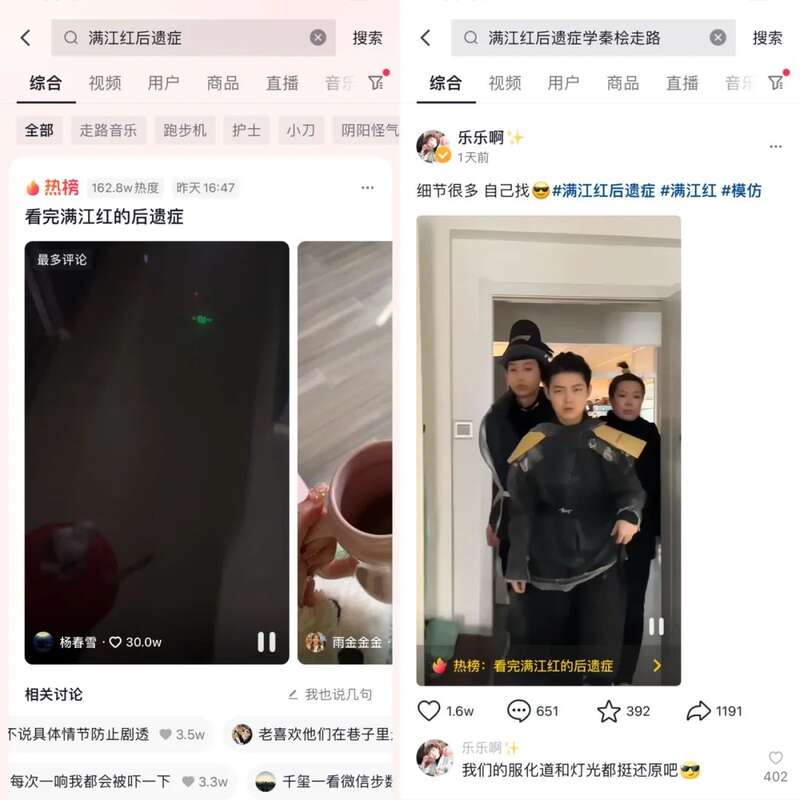Open 雨金金's video thumbnail

(x=345, y=450)
